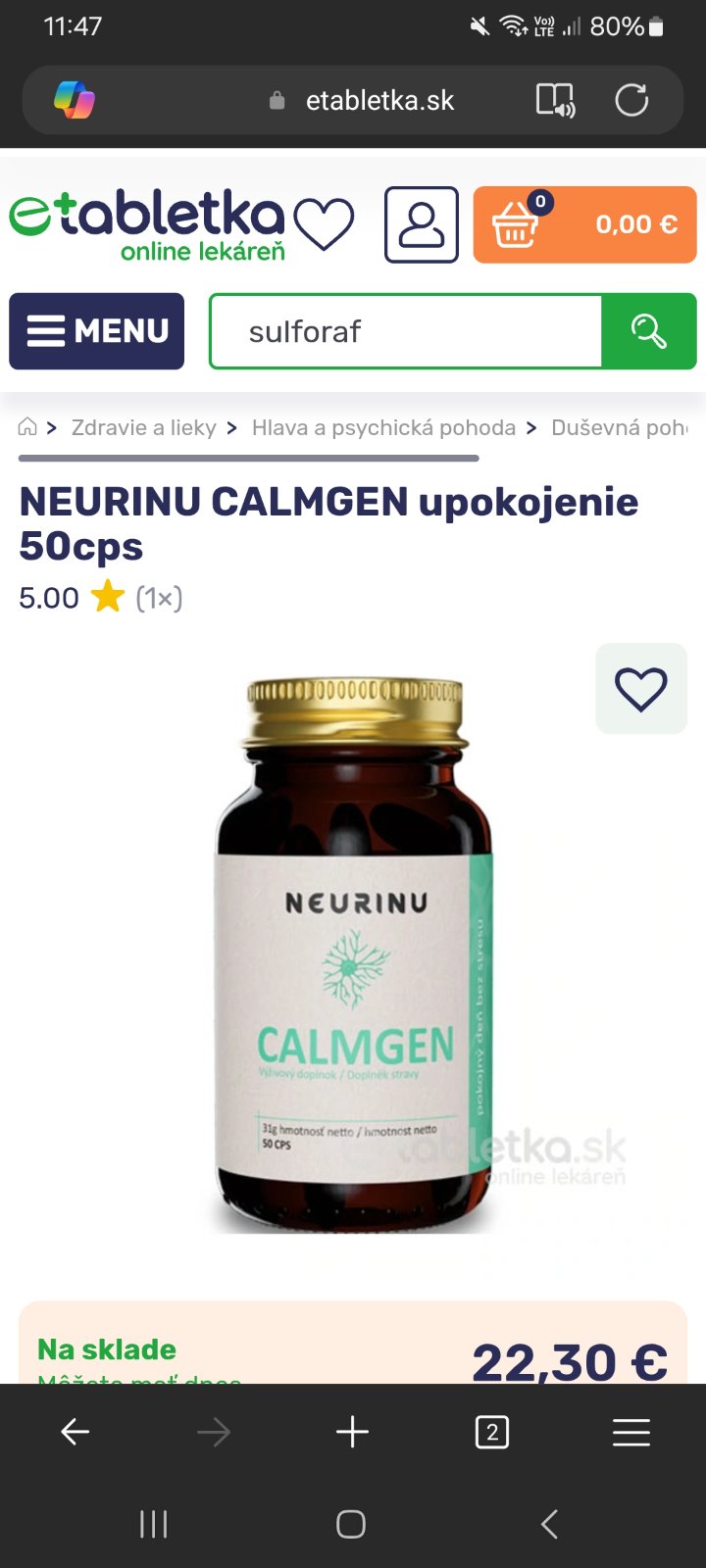The width and height of the screenshot is (706, 1568).
Task: Open a new browser tab
Action: tap(352, 1433)
